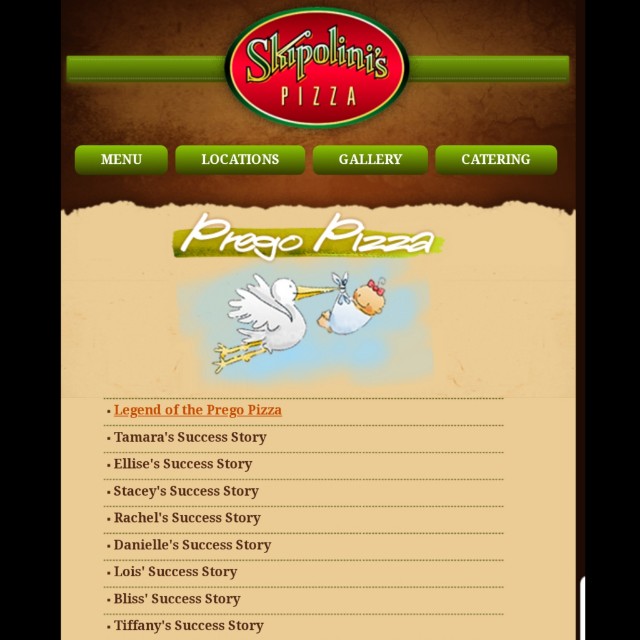Open the MENU button
Screen dimensions: 640x640
click(x=121, y=159)
